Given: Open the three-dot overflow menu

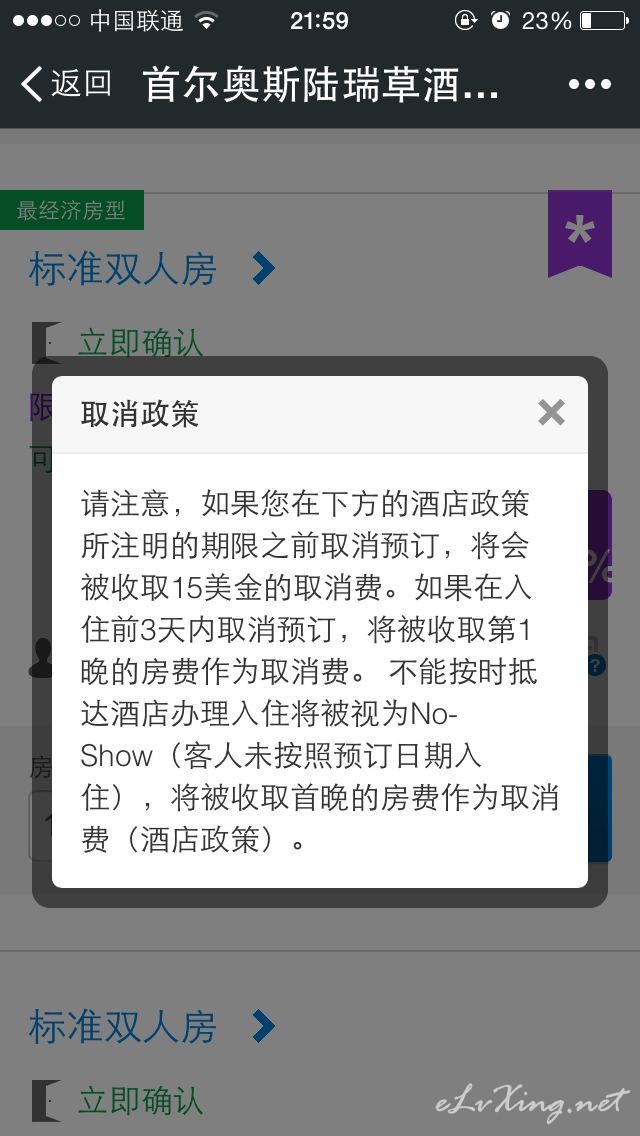Looking at the screenshot, I should click(589, 84).
